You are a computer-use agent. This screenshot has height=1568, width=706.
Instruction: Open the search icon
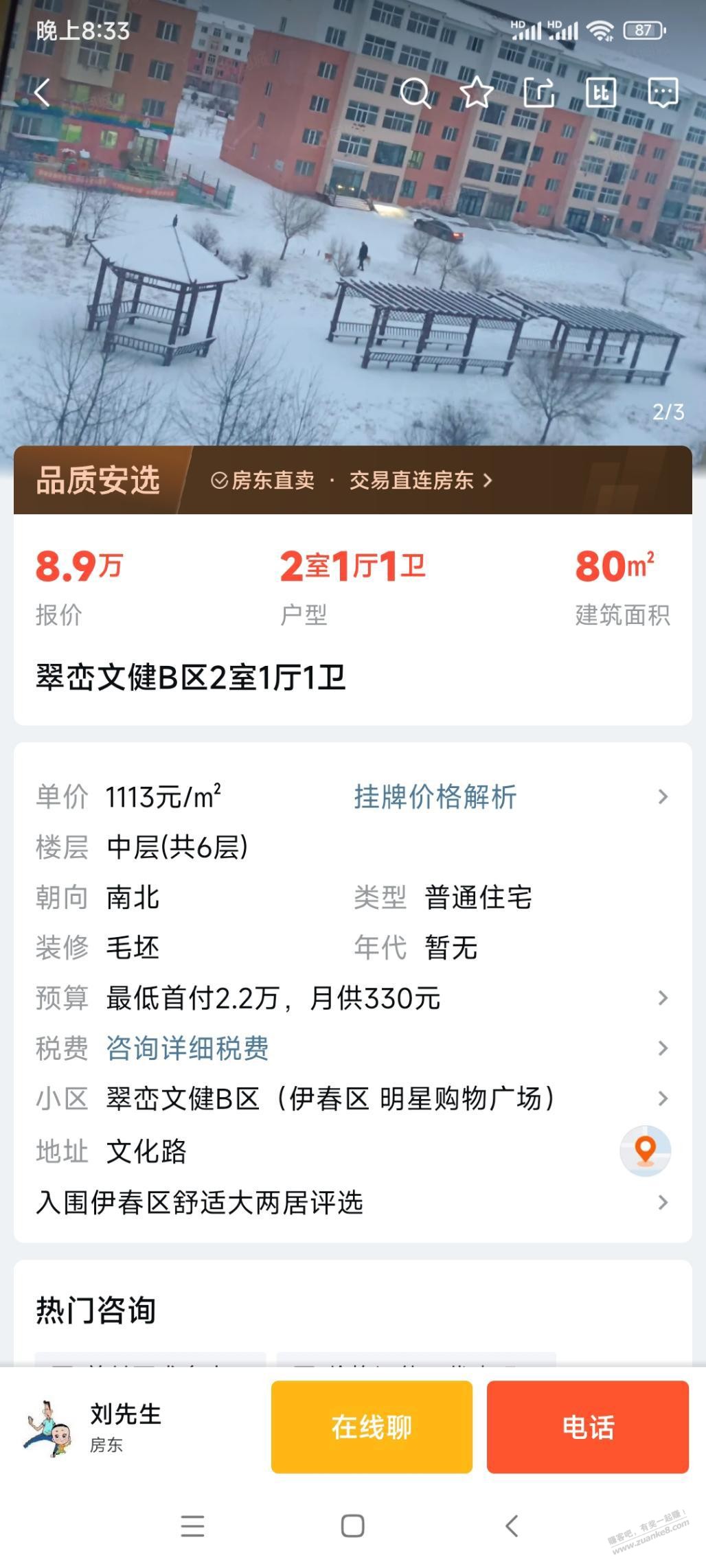415,92
